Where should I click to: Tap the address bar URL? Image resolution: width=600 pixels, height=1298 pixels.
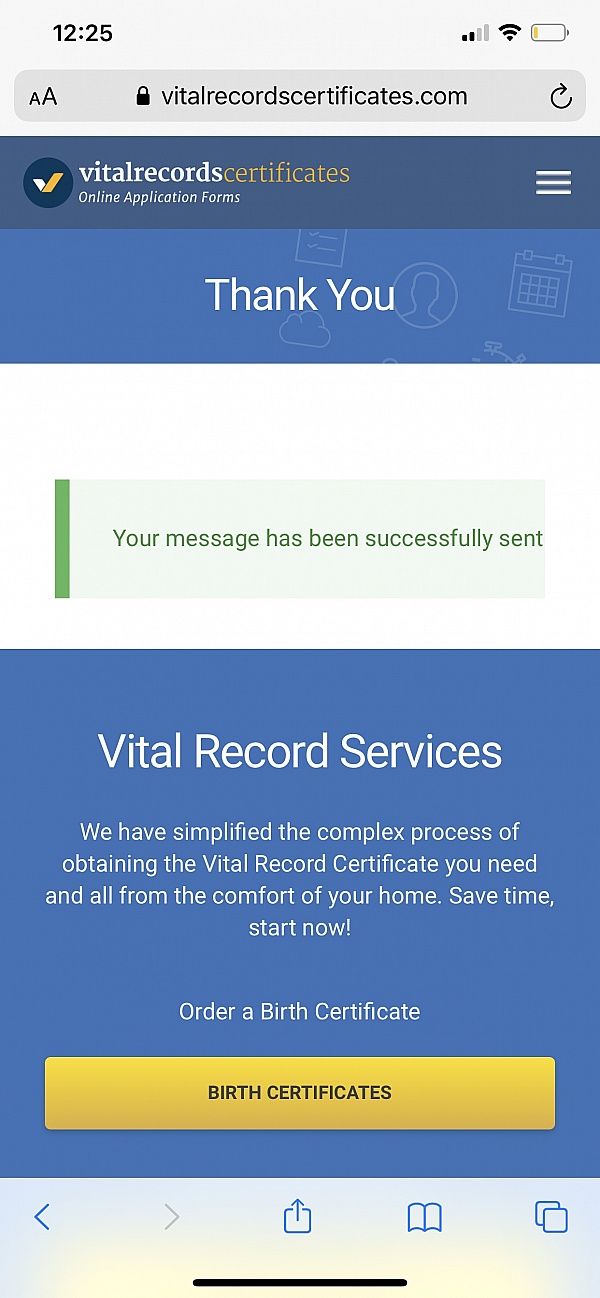[x=301, y=96]
